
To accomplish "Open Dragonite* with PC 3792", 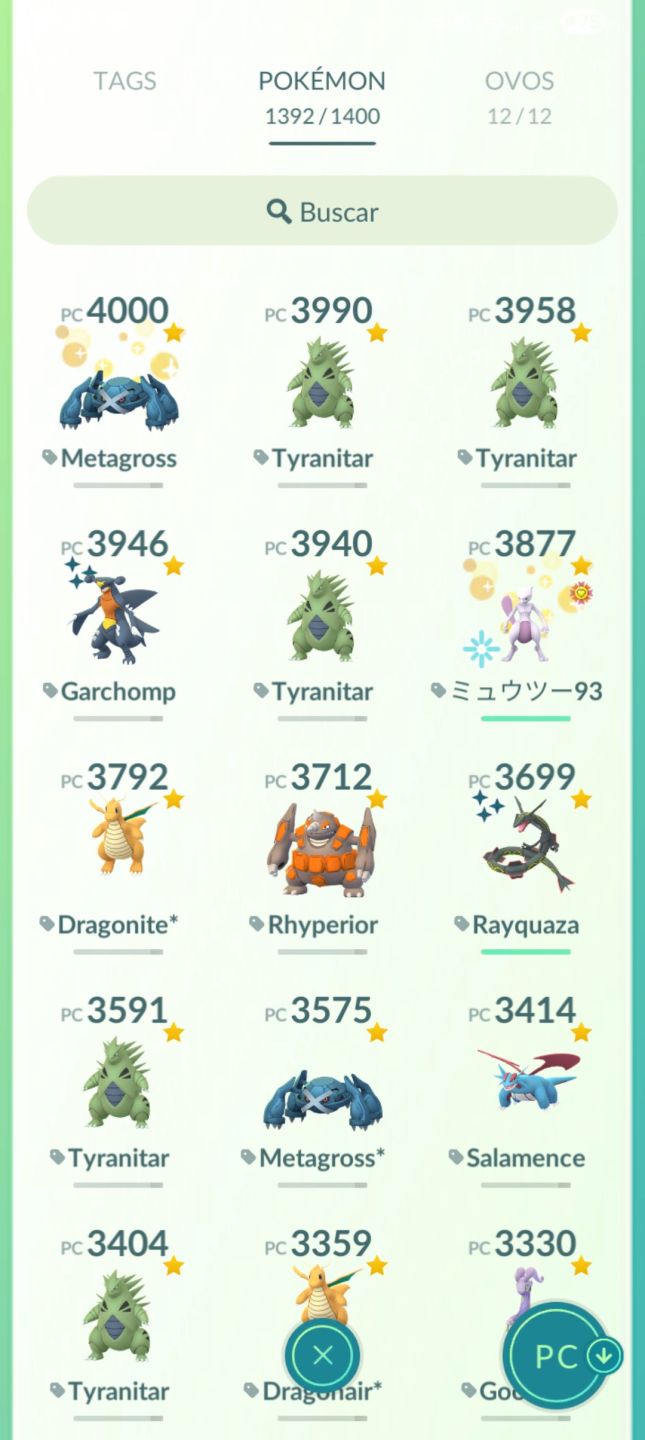I will pyautogui.click(x=118, y=856).
